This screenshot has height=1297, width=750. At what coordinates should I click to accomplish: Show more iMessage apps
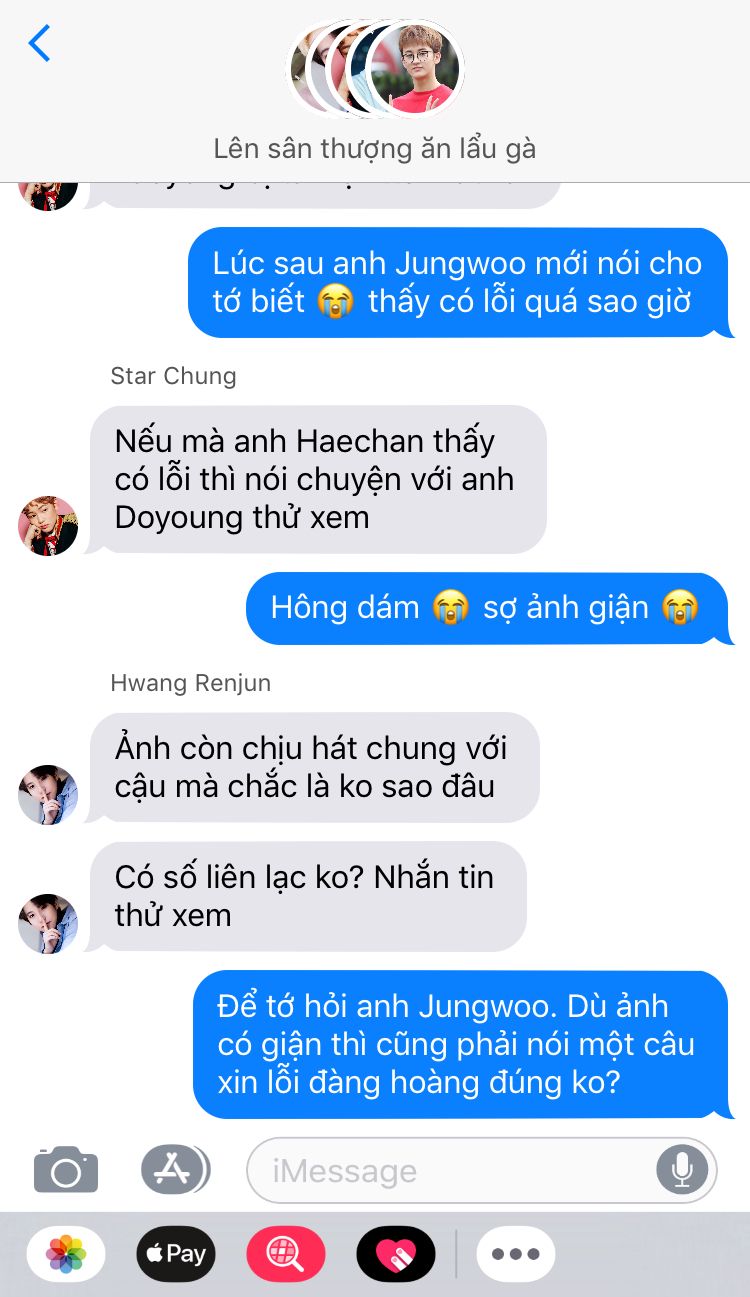516,1253
